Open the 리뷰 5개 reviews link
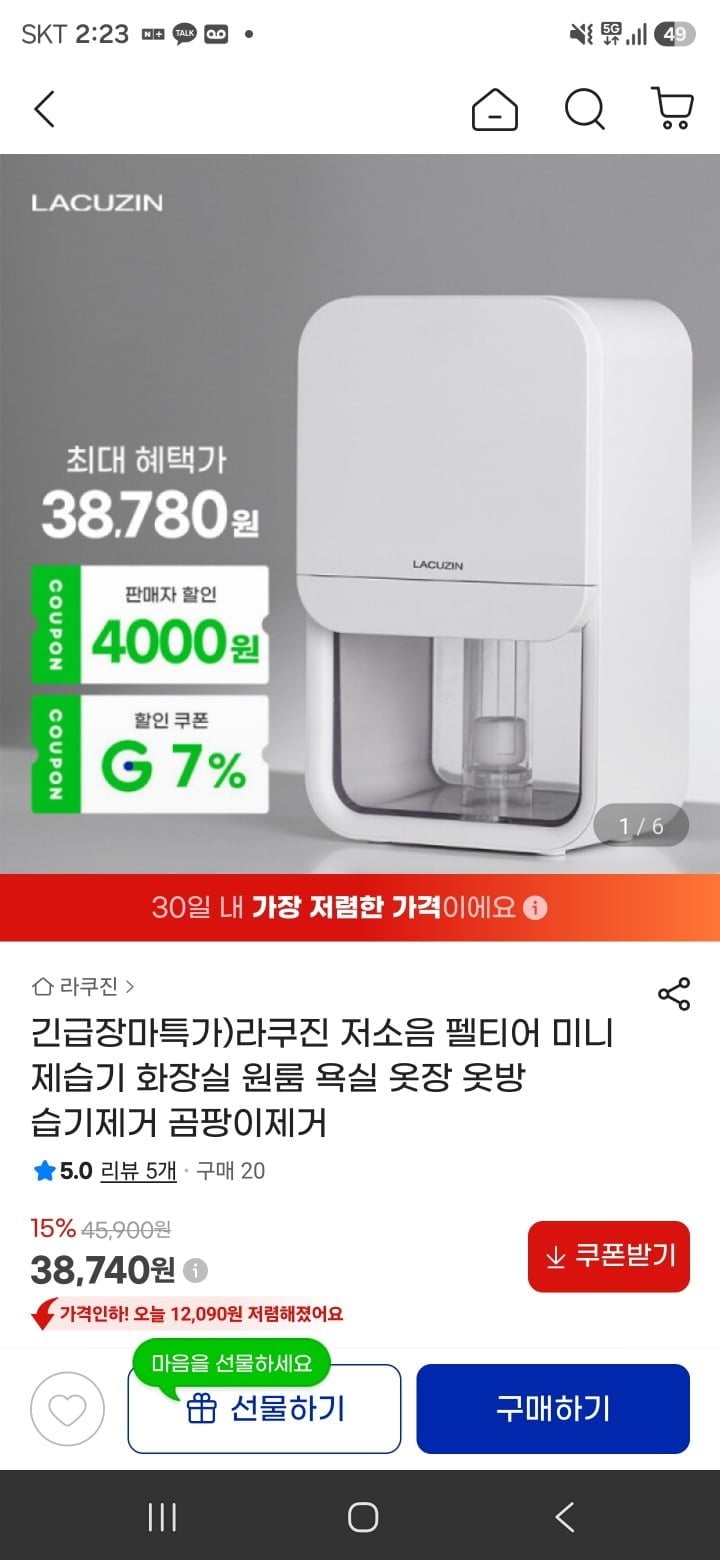Screen dimensions: 720x1560 coord(138,1171)
